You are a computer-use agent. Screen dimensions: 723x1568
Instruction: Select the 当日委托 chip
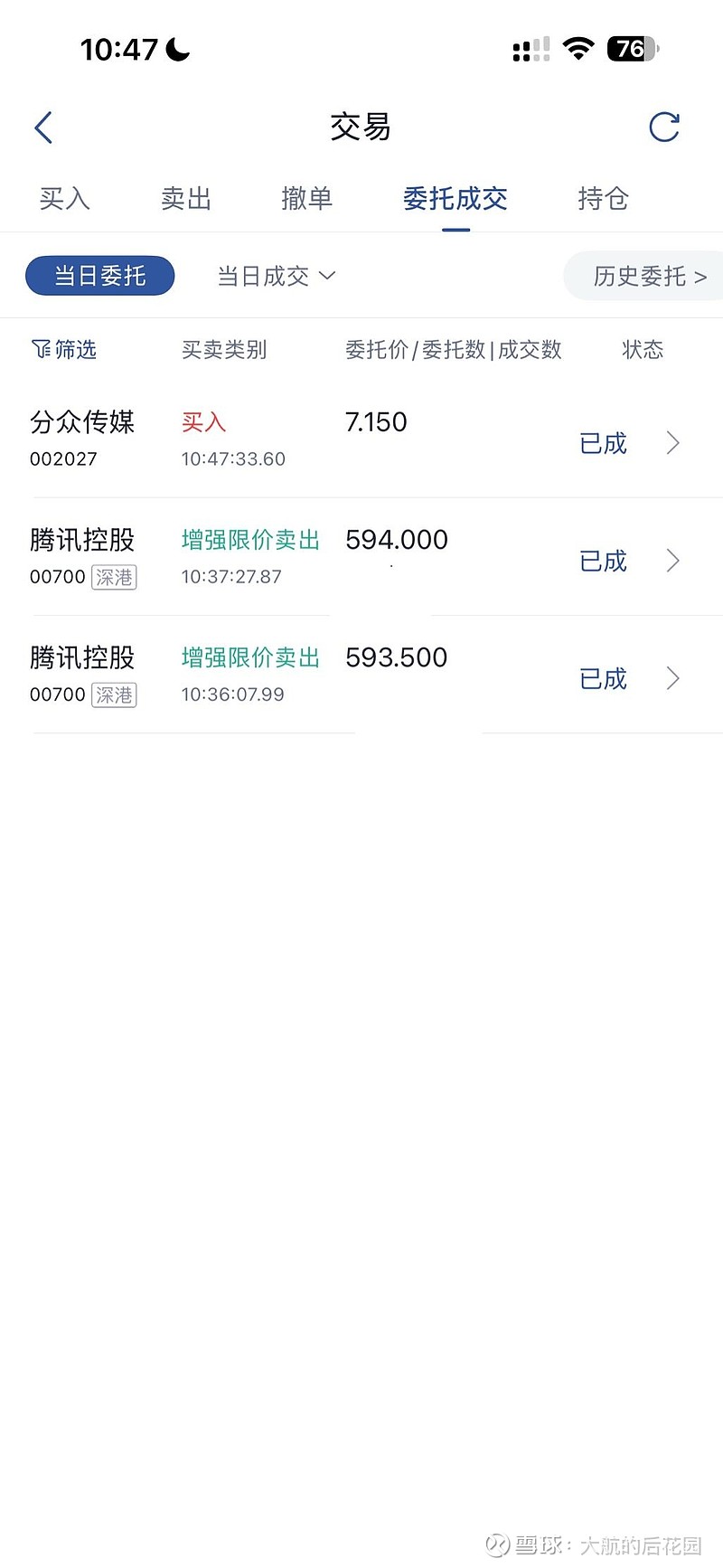pyautogui.click(x=100, y=276)
